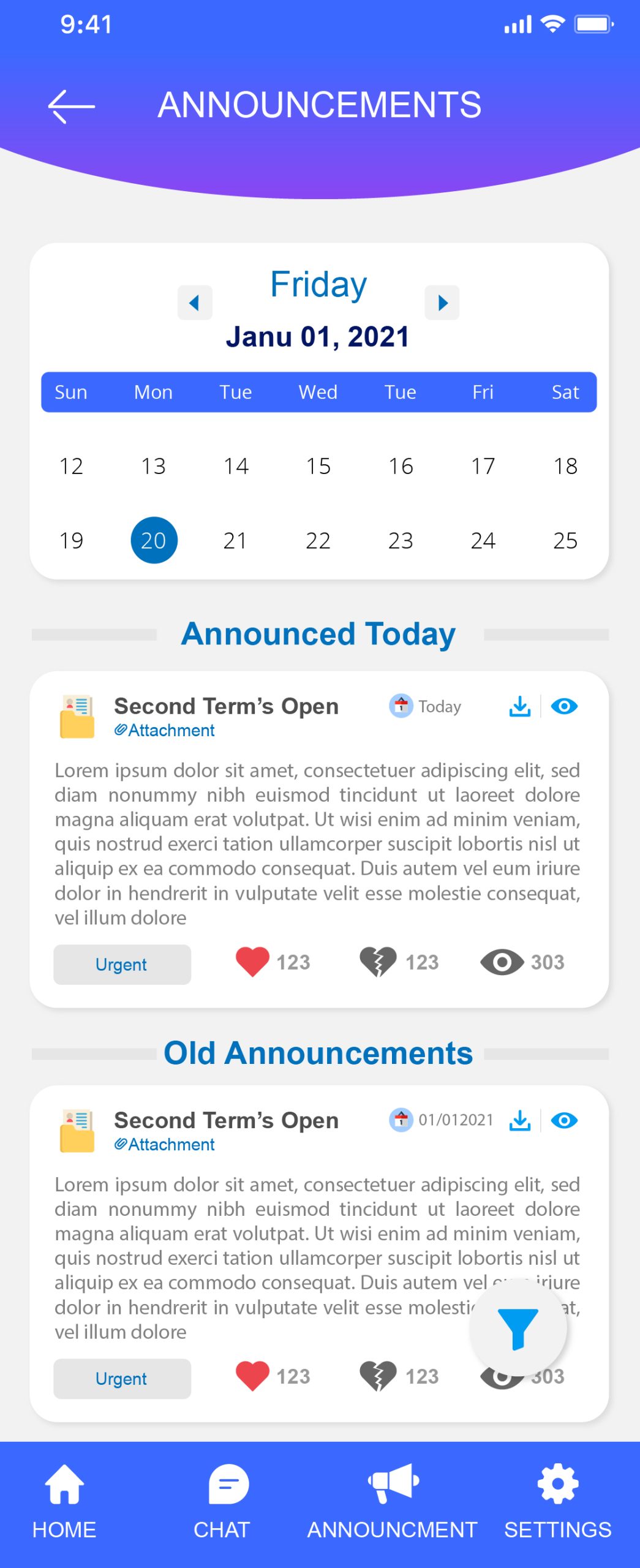The width and height of the screenshot is (640, 1568).
Task: View the 01/012021 announcement via eye icon
Action: pos(564,1120)
